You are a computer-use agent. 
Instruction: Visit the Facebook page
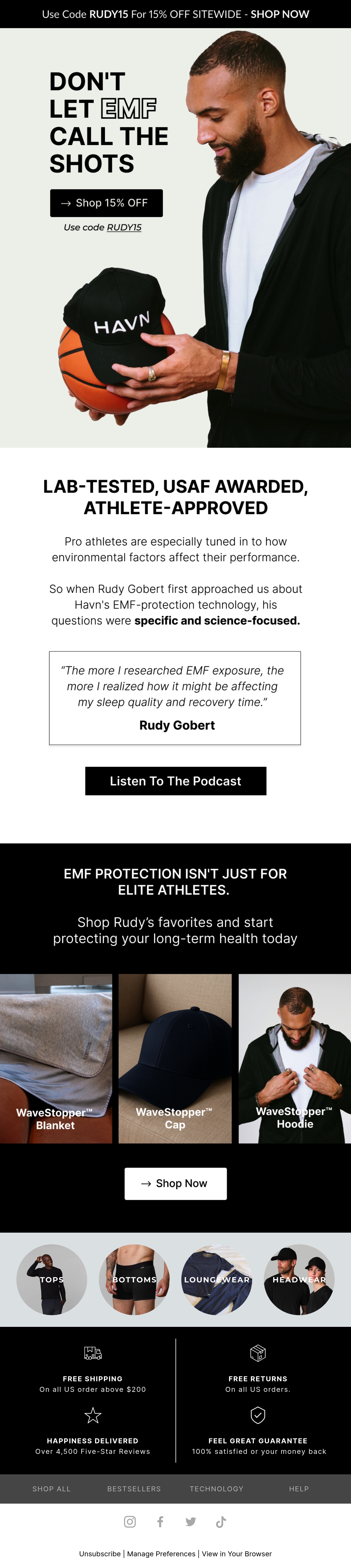coord(160,1522)
